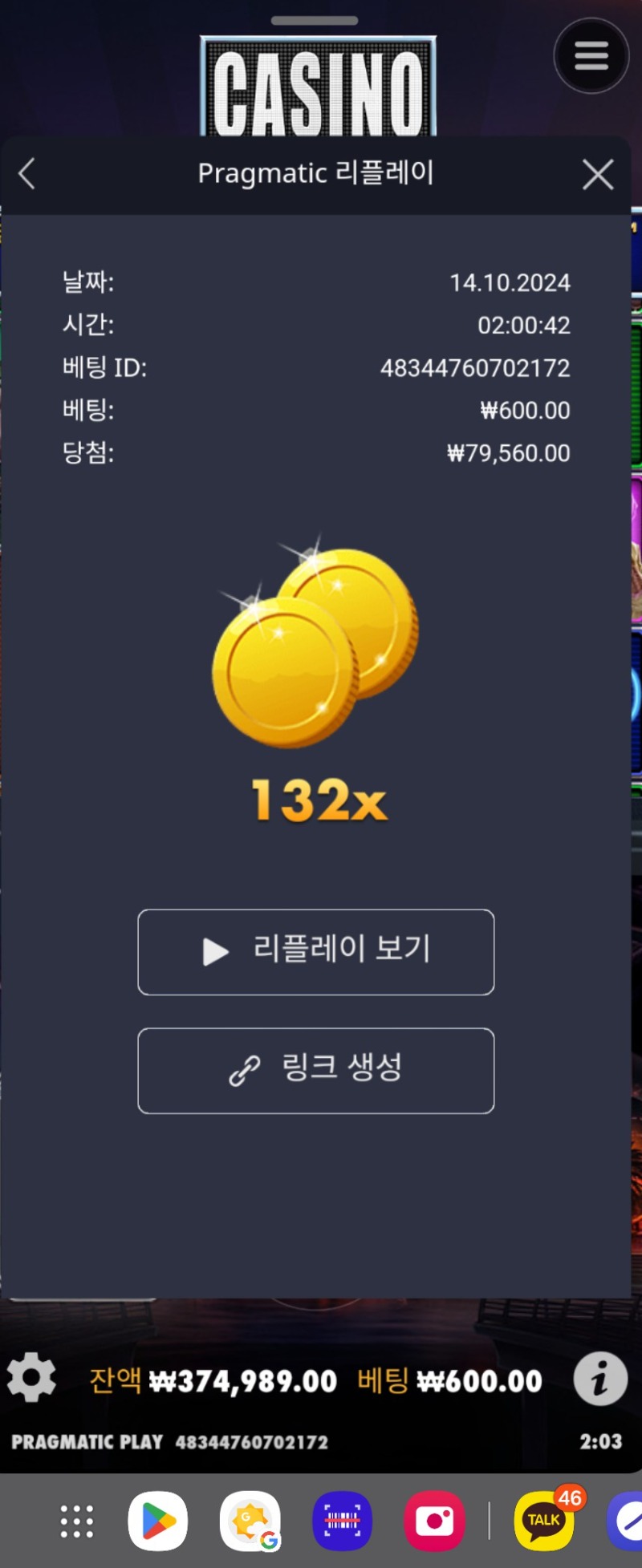This screenshot has height=1568, width=642.
Task: Open the barcode scanner app
Action: coord(342,1521)
